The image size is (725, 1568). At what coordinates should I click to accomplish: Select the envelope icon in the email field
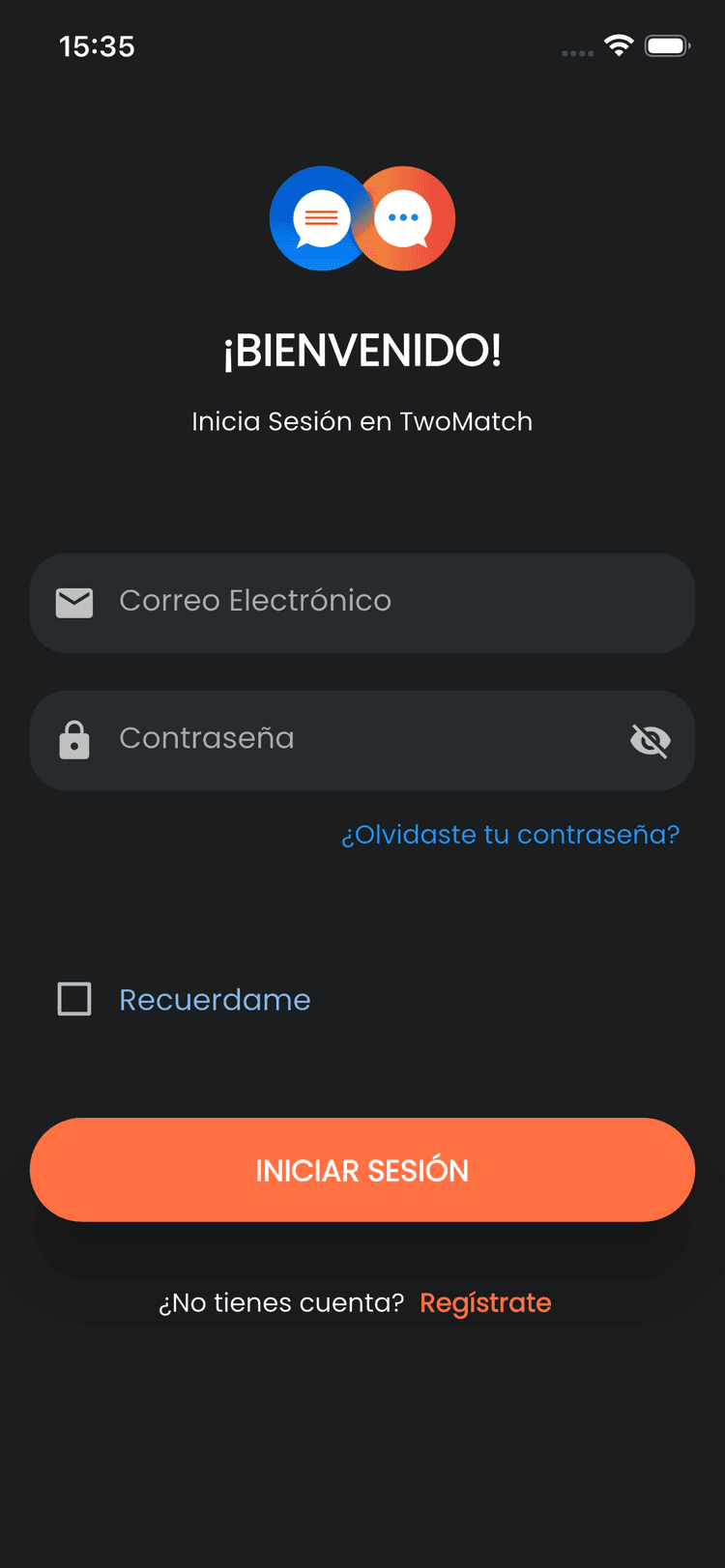74,602
